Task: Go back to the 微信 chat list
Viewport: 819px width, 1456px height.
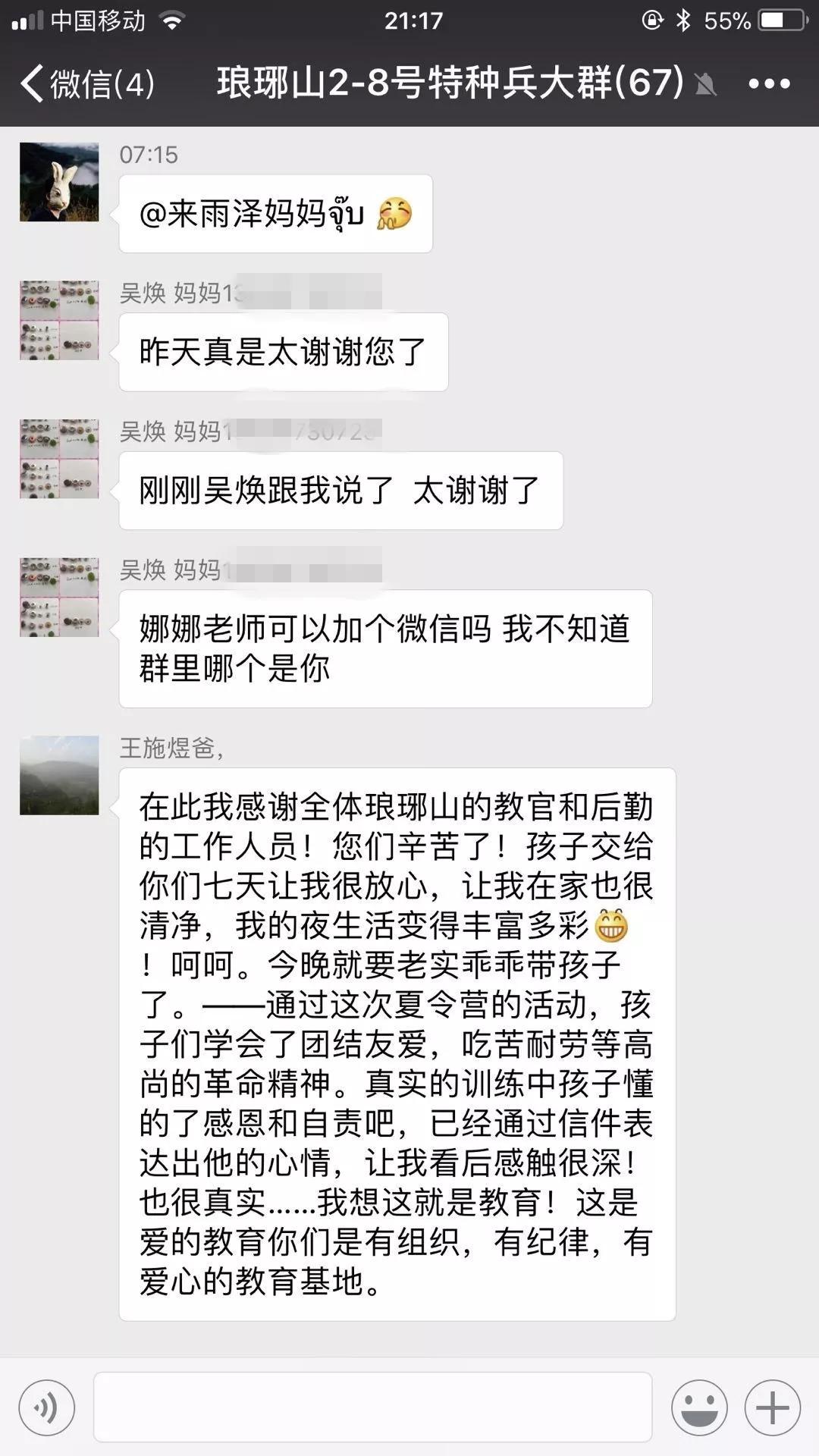Action: click(x=87, y=83)
